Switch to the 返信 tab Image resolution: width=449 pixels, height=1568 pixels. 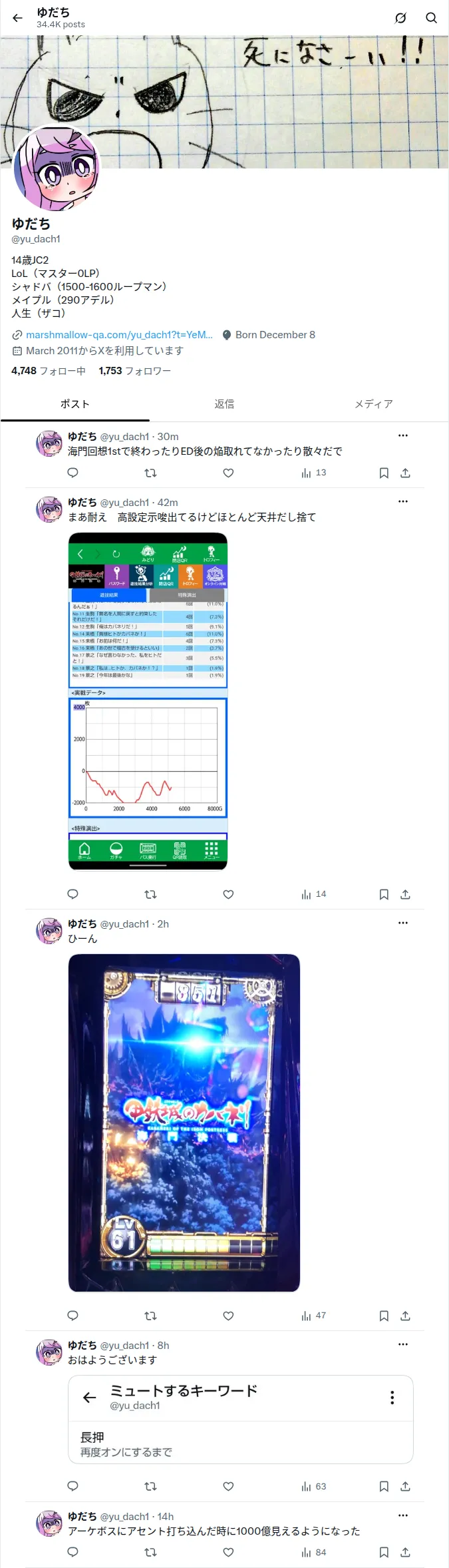pos(224,404)
